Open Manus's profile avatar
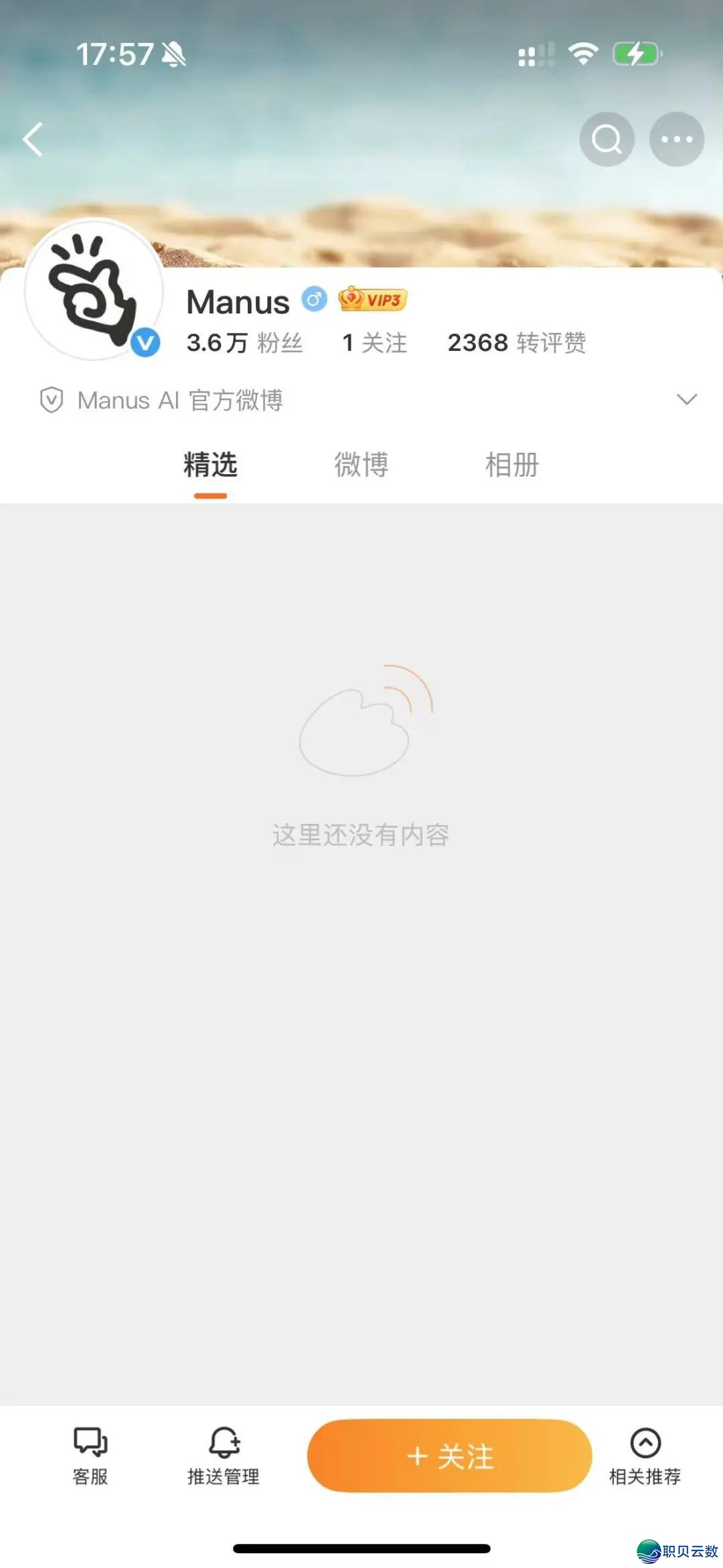The height and width of the screenshot is (1568, 723). pos(94,289)
